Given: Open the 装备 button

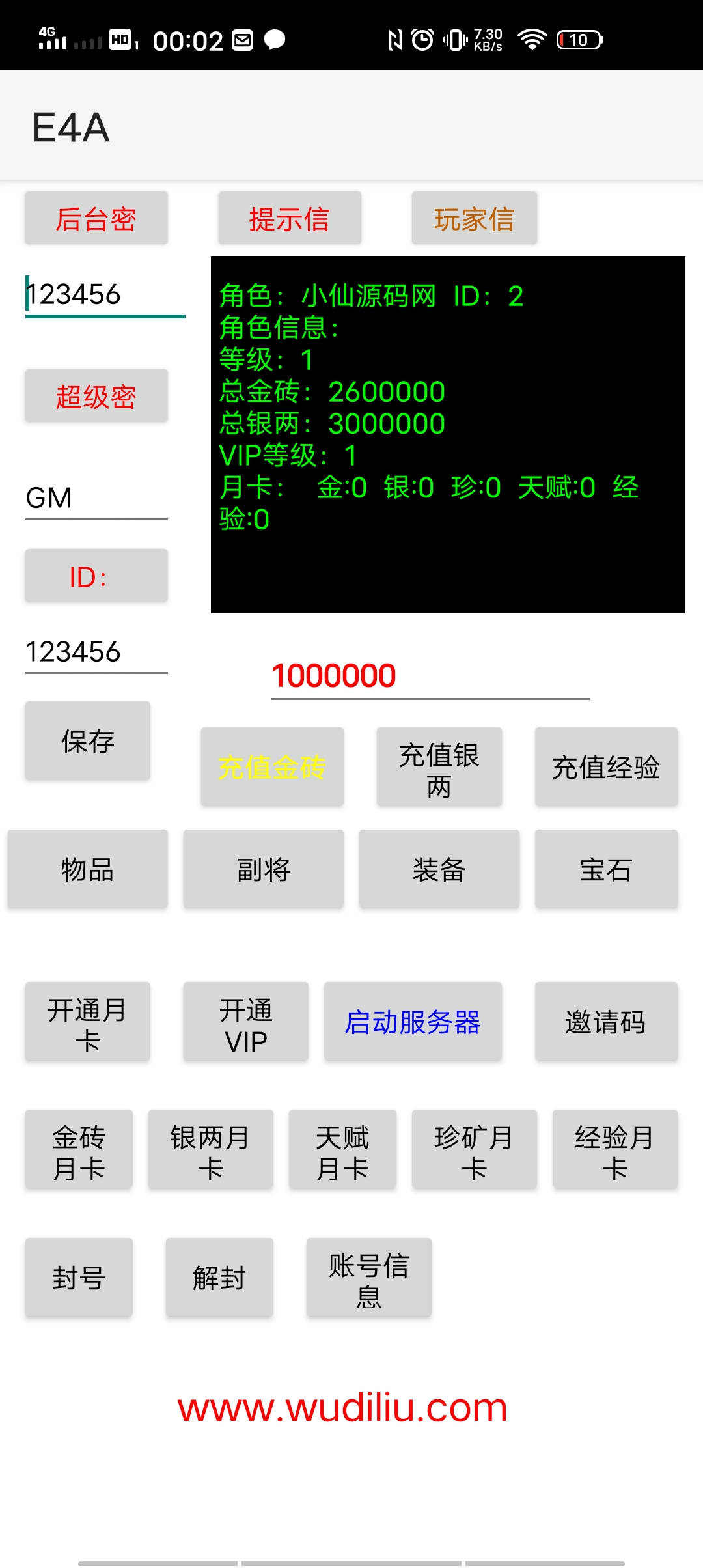Looking at the screenshot, I should click(x=439, y=869).
